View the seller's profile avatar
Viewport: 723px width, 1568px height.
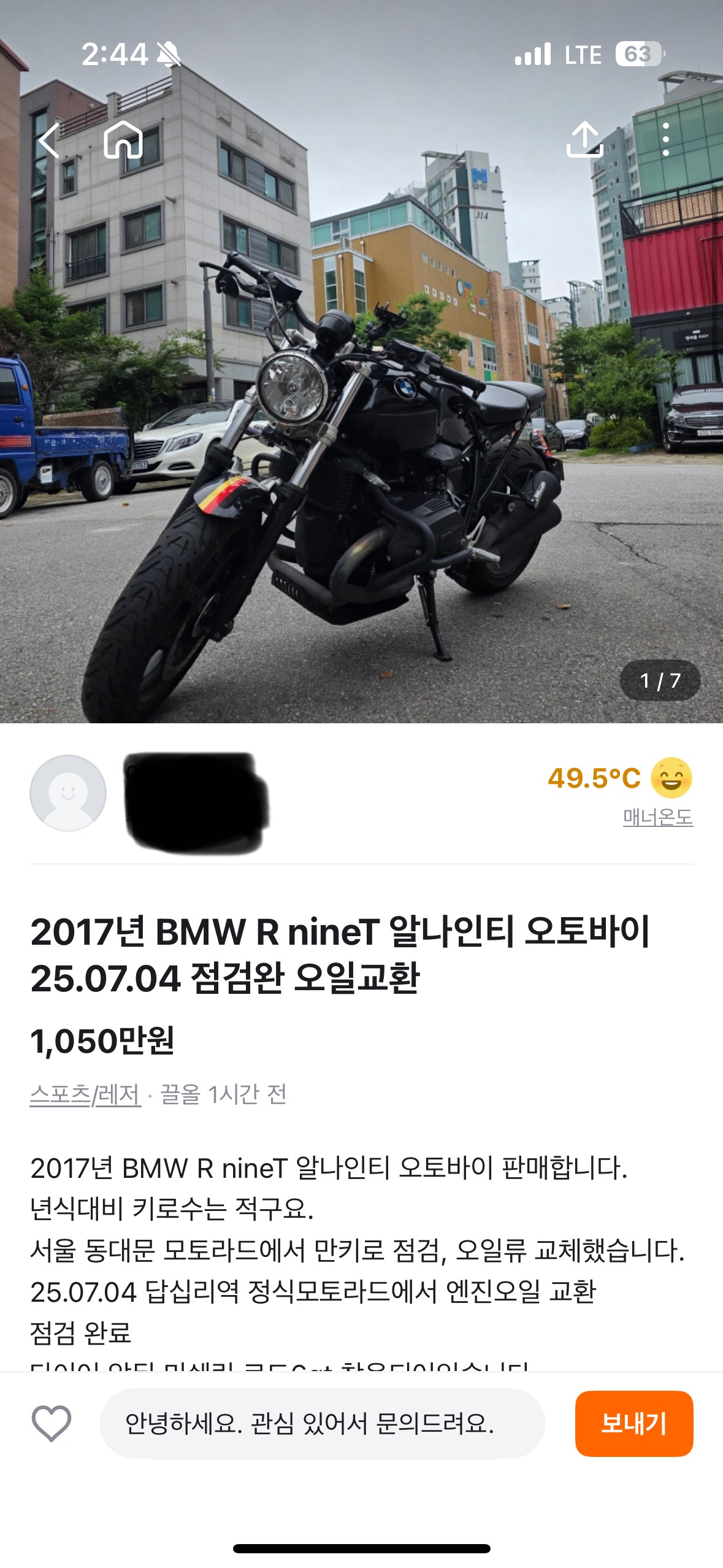68,793
